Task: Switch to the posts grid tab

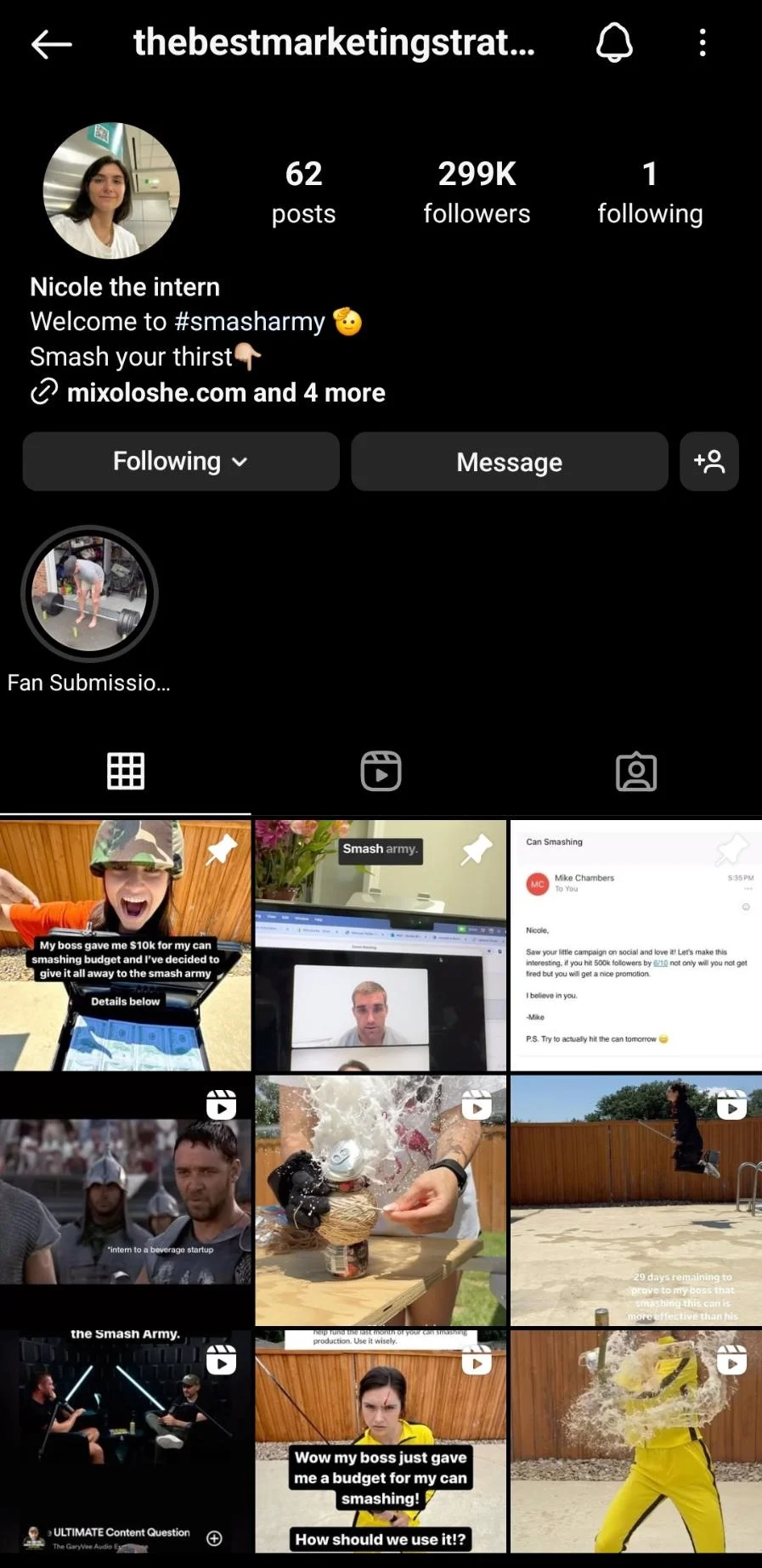Action: coord(126,771)
